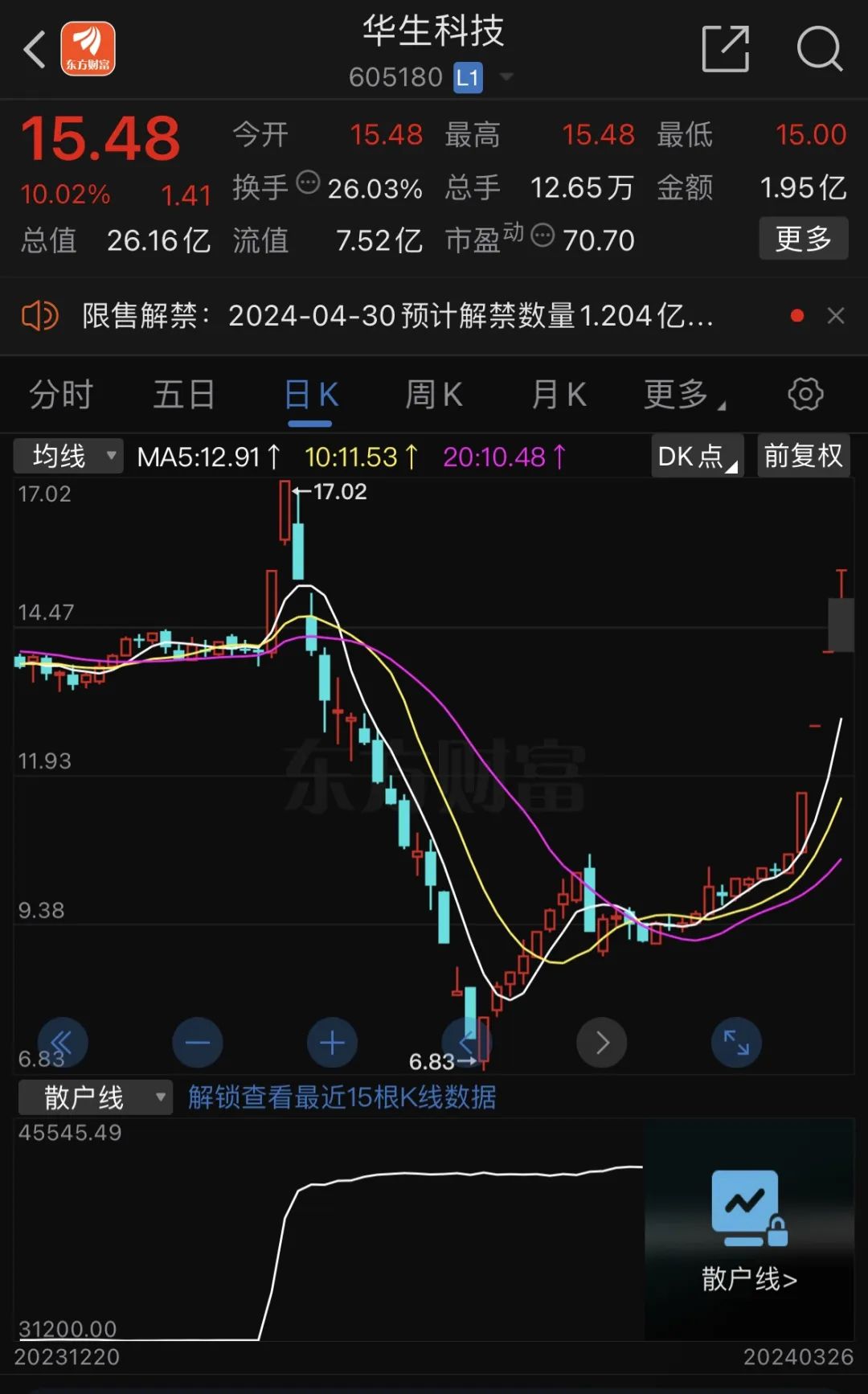Open the 限售解禁 announcement
Image resolution: width=868 pixels, height=1394 pixels.
[398, 316]
